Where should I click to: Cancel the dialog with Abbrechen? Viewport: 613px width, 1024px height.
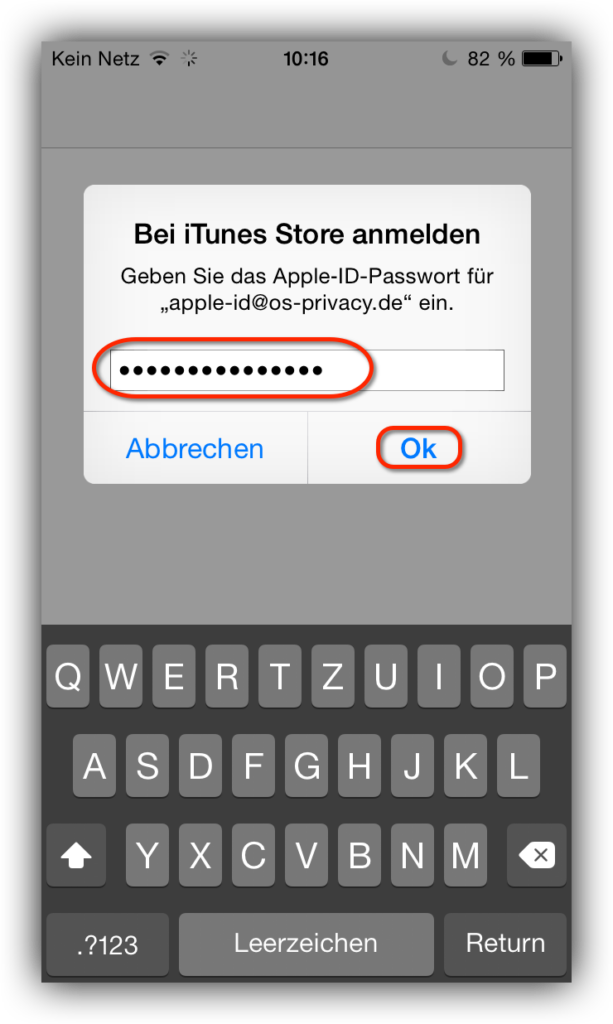coord(195,449)
